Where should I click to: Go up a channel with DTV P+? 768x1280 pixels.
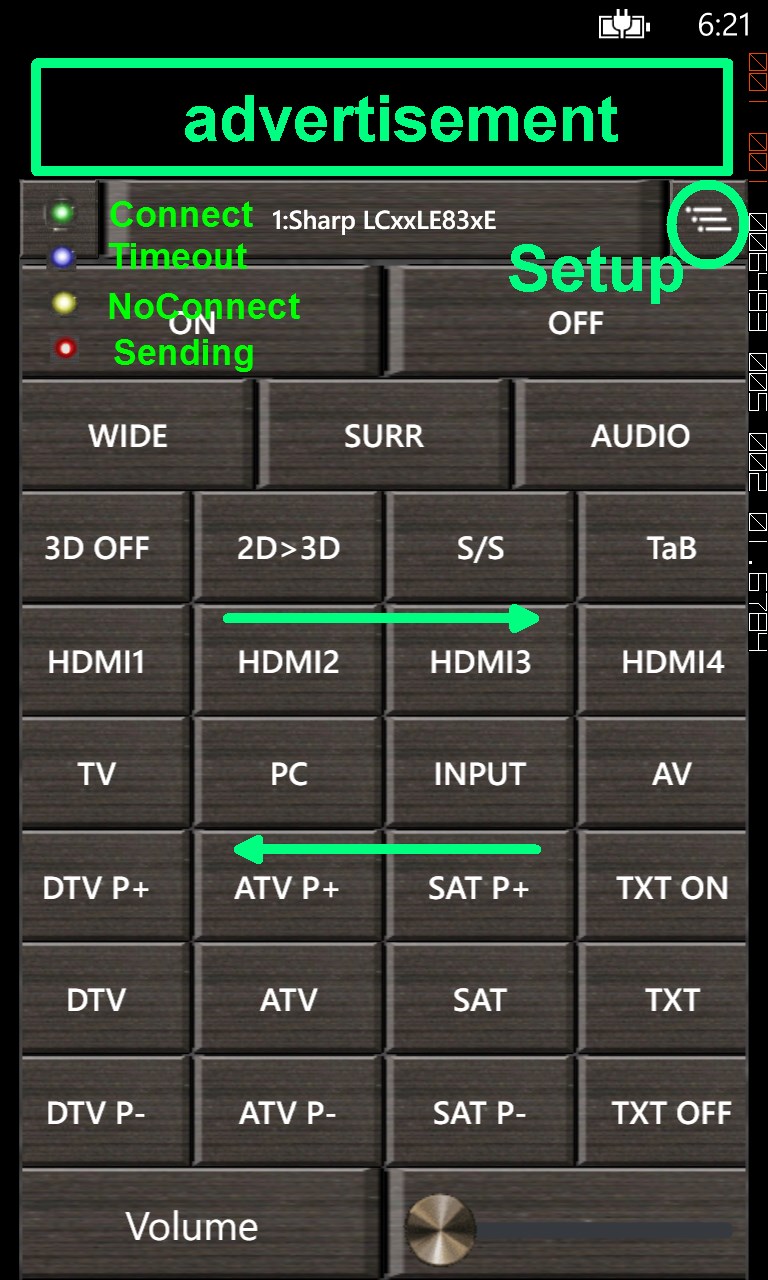click(x=97, y=887)
